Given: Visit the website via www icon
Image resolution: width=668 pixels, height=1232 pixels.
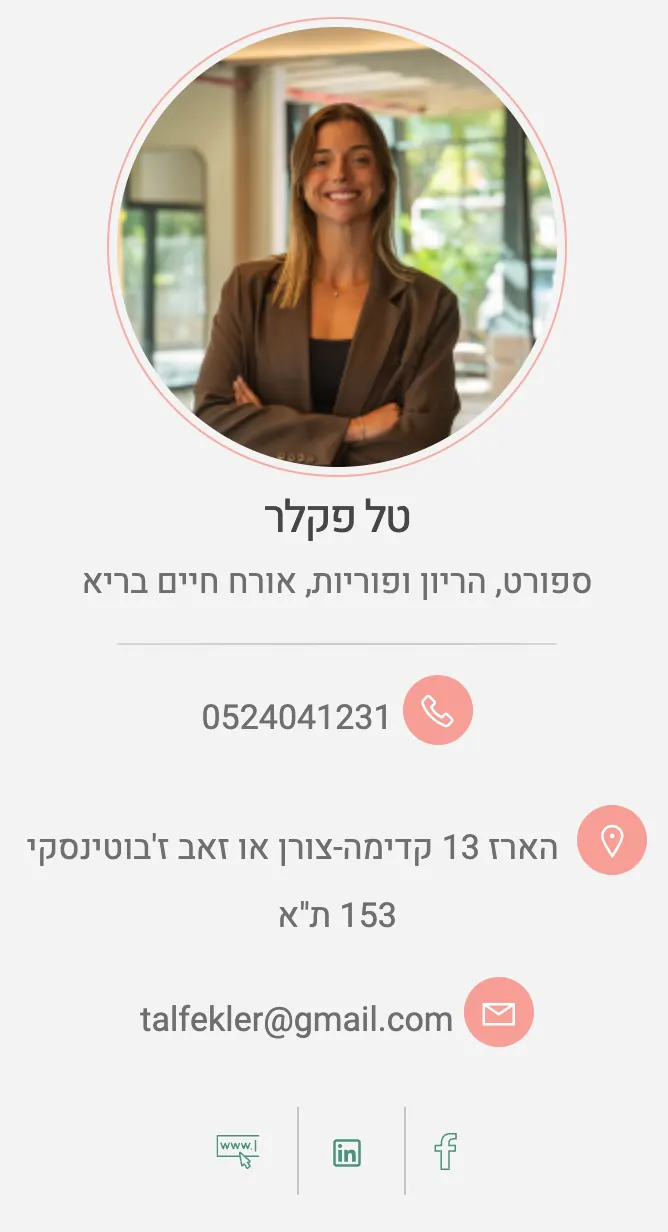Looking at the screenshot, I should coord(238,1151).
